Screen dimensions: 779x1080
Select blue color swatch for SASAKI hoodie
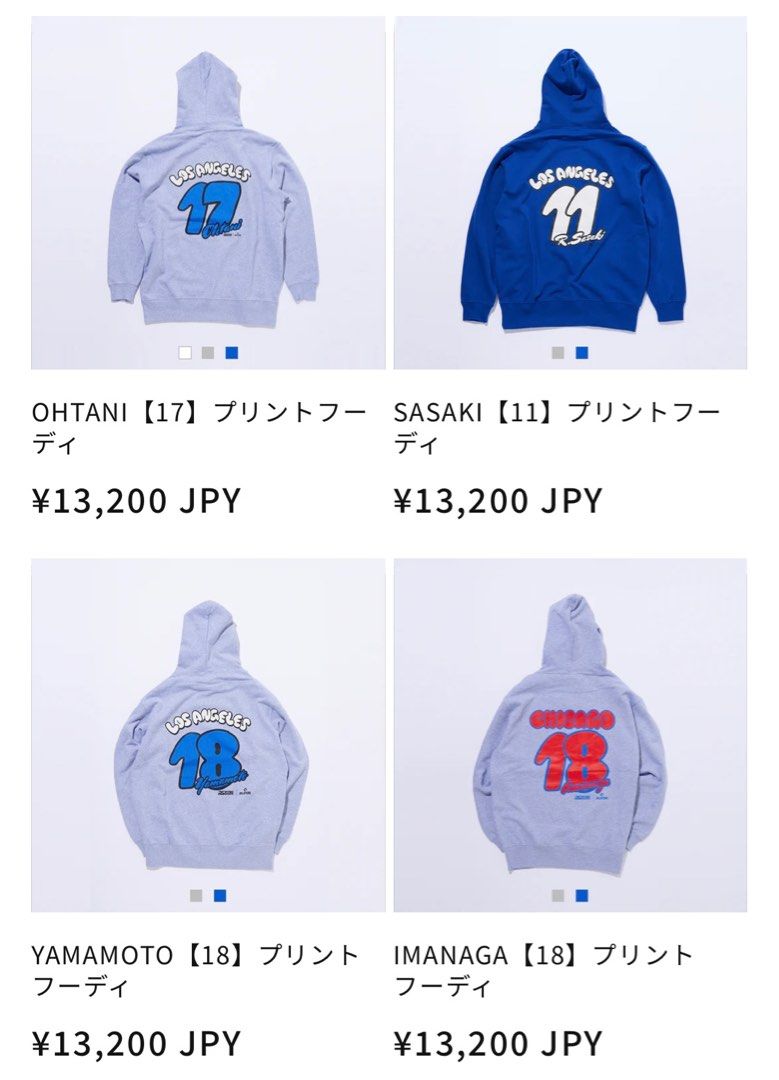582,352
